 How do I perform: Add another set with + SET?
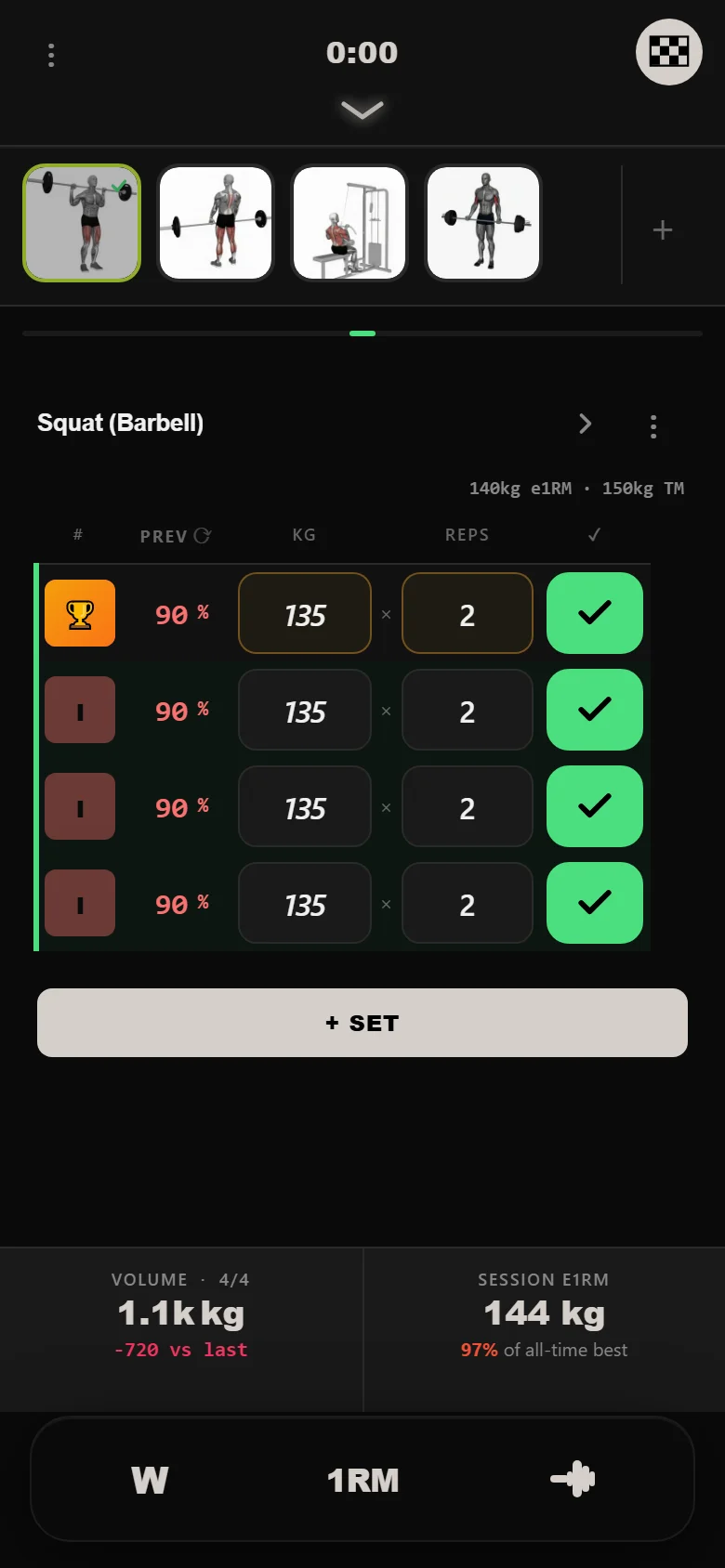click(362, 1023)
